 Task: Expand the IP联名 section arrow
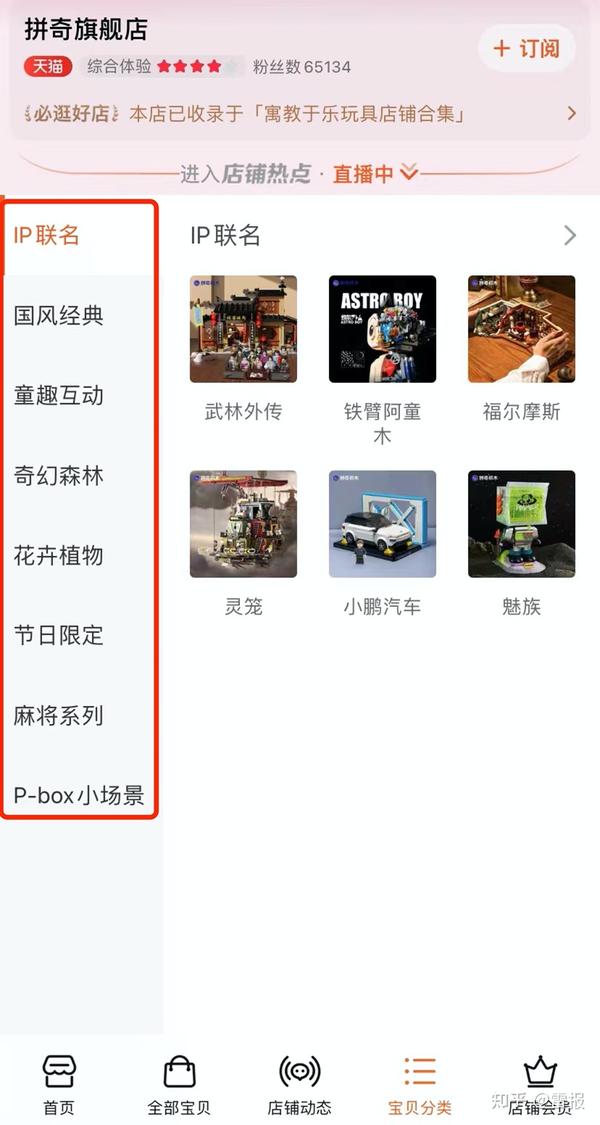point(570,236)
